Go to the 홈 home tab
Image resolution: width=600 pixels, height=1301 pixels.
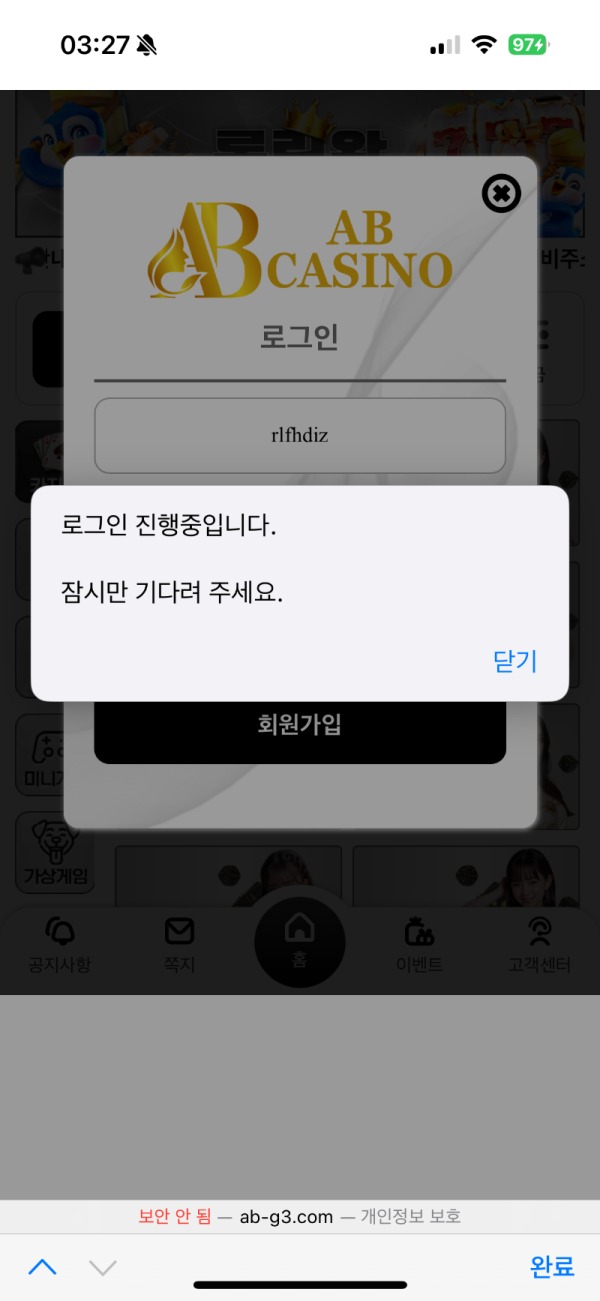pyautogui.click(x=300, y=940)
